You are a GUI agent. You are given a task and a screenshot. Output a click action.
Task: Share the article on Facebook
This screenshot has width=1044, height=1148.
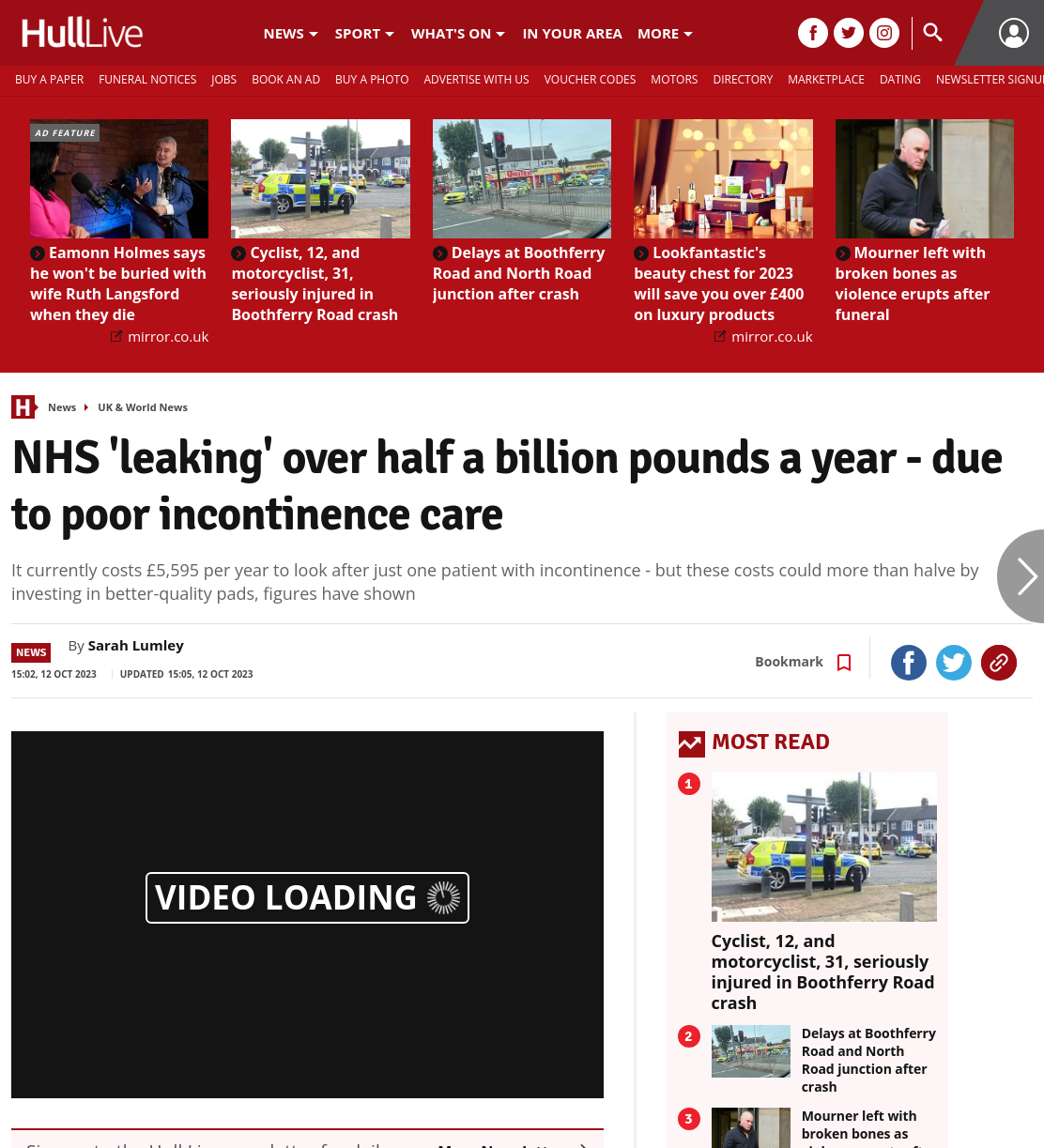pyautogui.click(x=909, y=663)
